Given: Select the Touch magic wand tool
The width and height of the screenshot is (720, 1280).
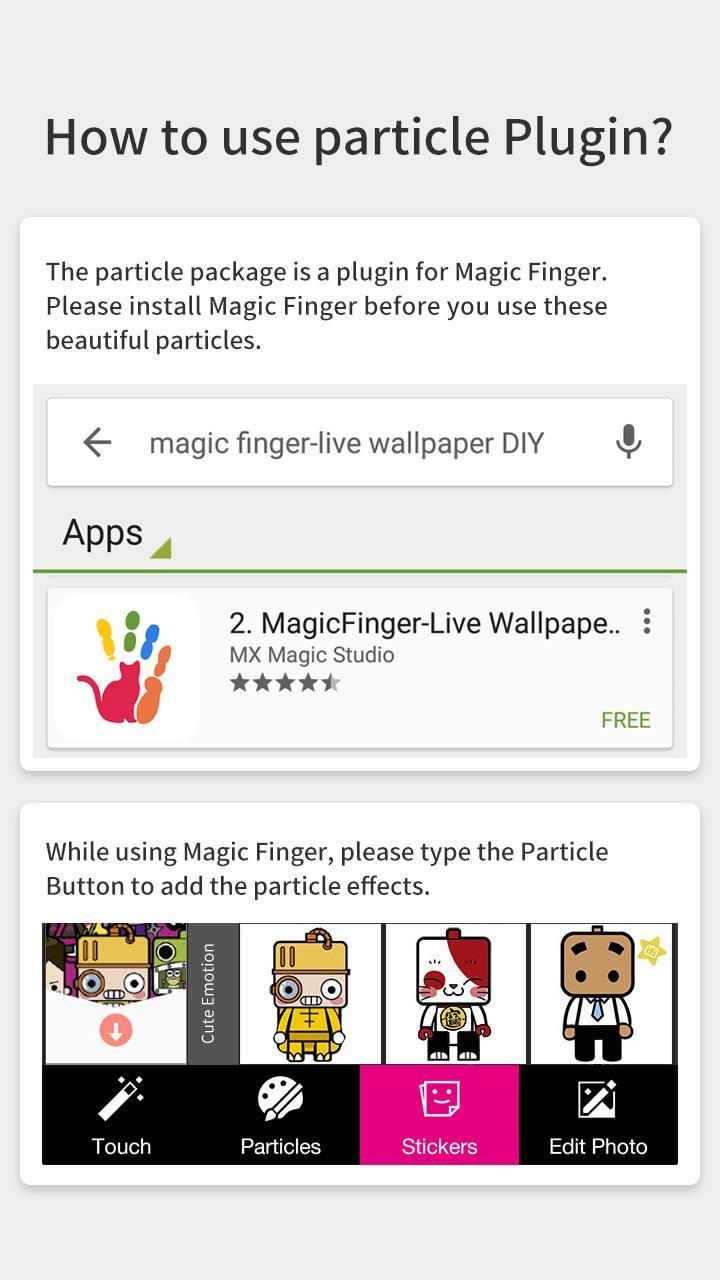Looking at the screenshot, I should click(x=120, y=1113).
